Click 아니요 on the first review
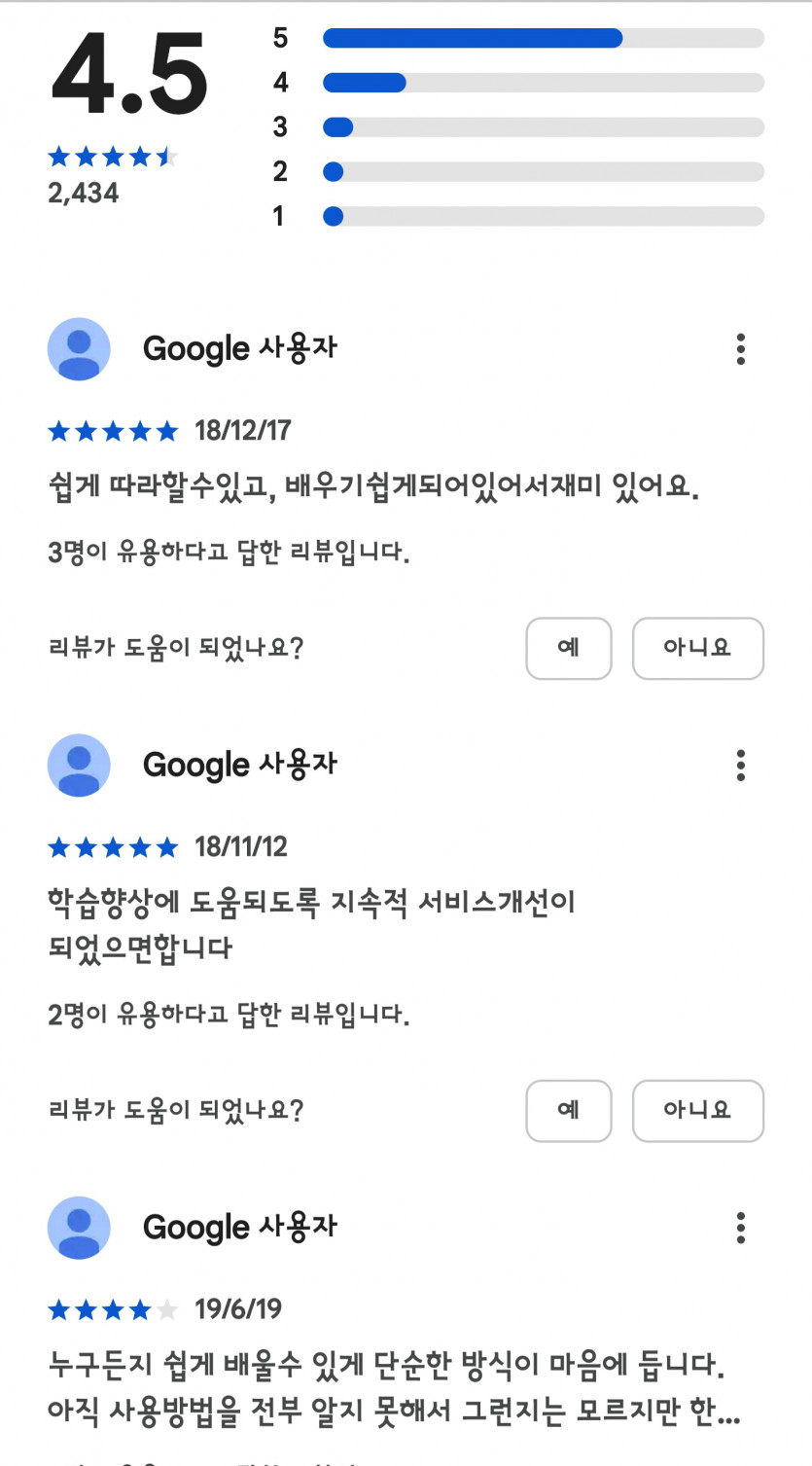 click(698, 649)
